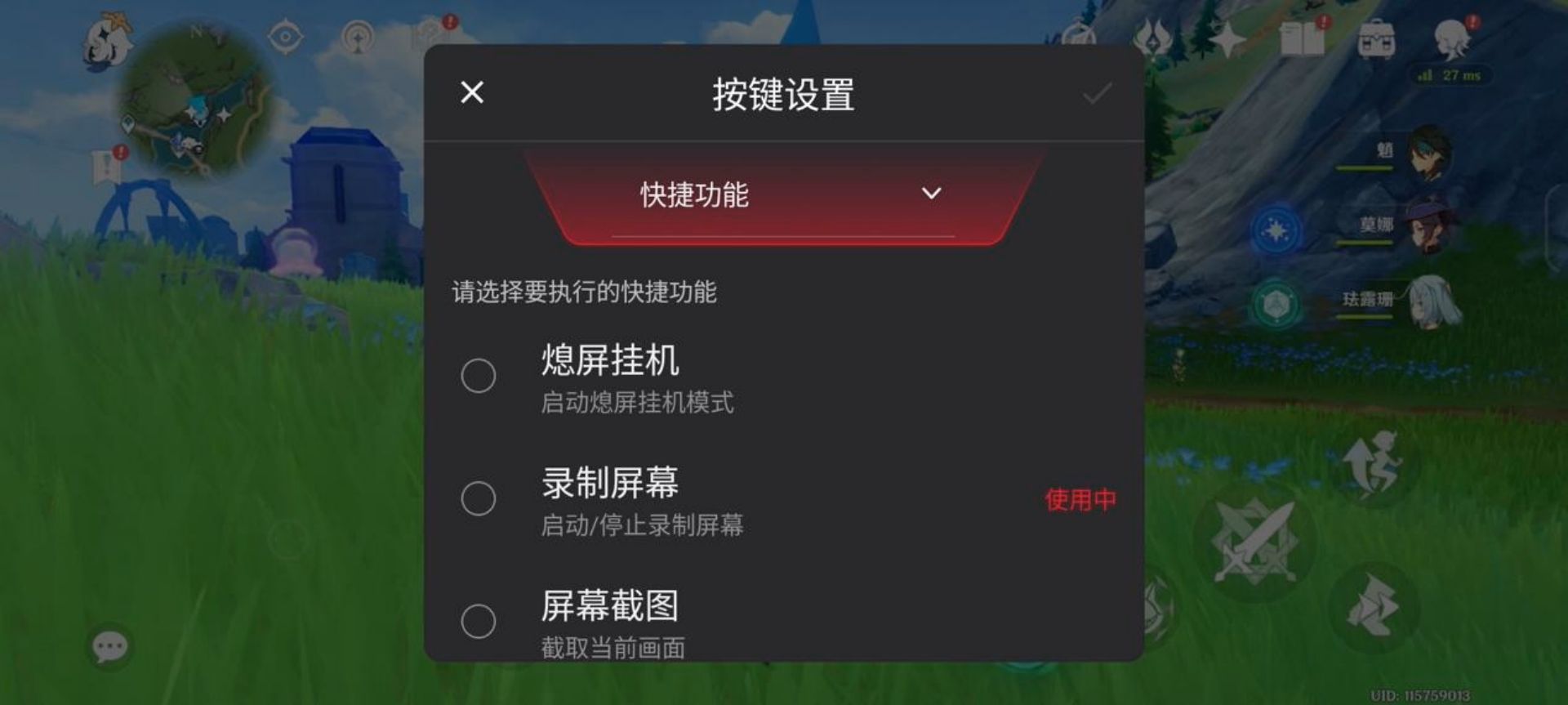This screenshot has width=1568, height=705.
Task: Close the 按键设置 dialog
Action: tap(472, 92)
